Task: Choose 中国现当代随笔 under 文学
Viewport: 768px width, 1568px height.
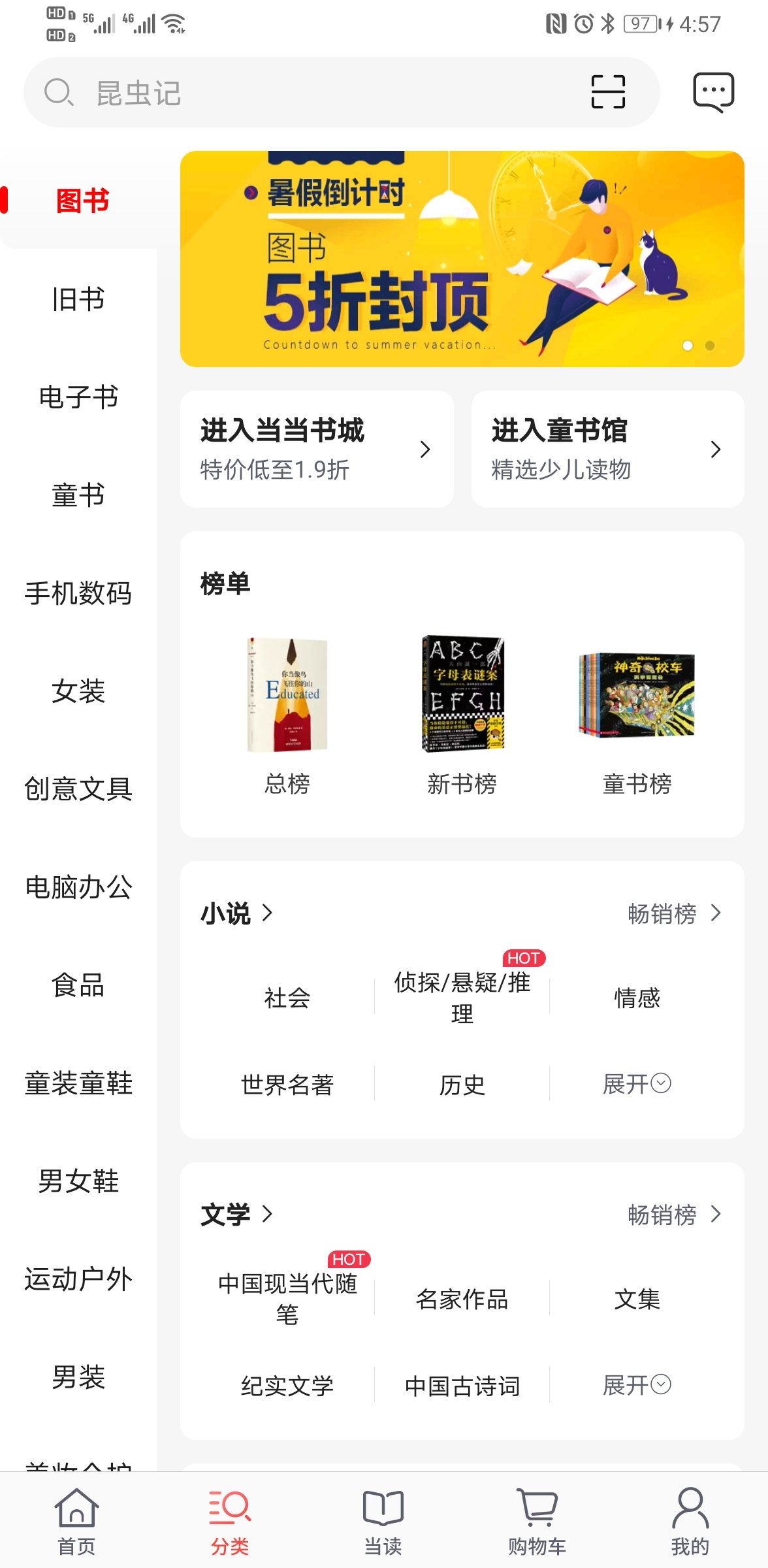Action: tap(287, 1298)
